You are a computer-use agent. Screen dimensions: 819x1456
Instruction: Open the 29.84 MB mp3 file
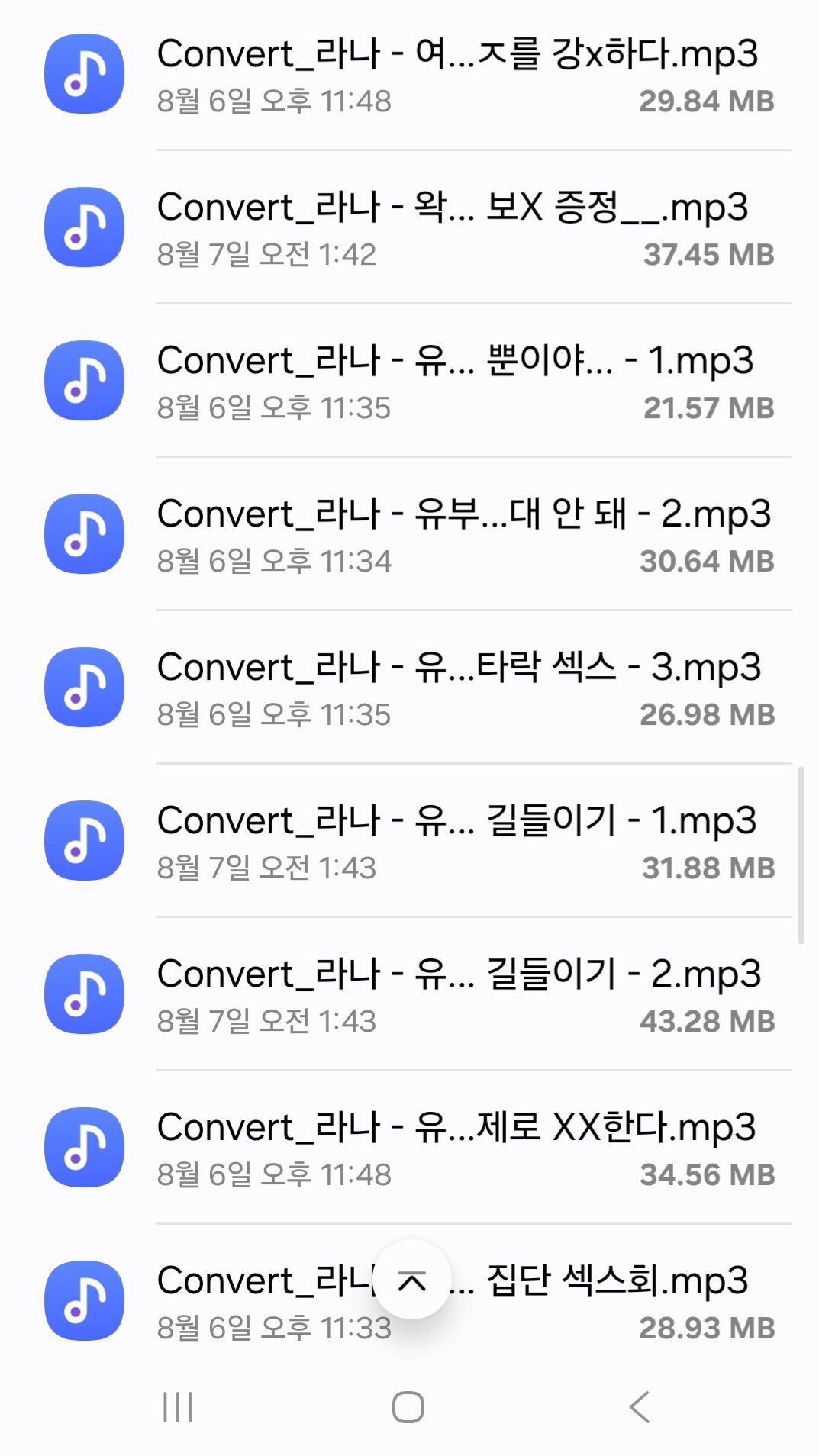[x=458, y=75]
